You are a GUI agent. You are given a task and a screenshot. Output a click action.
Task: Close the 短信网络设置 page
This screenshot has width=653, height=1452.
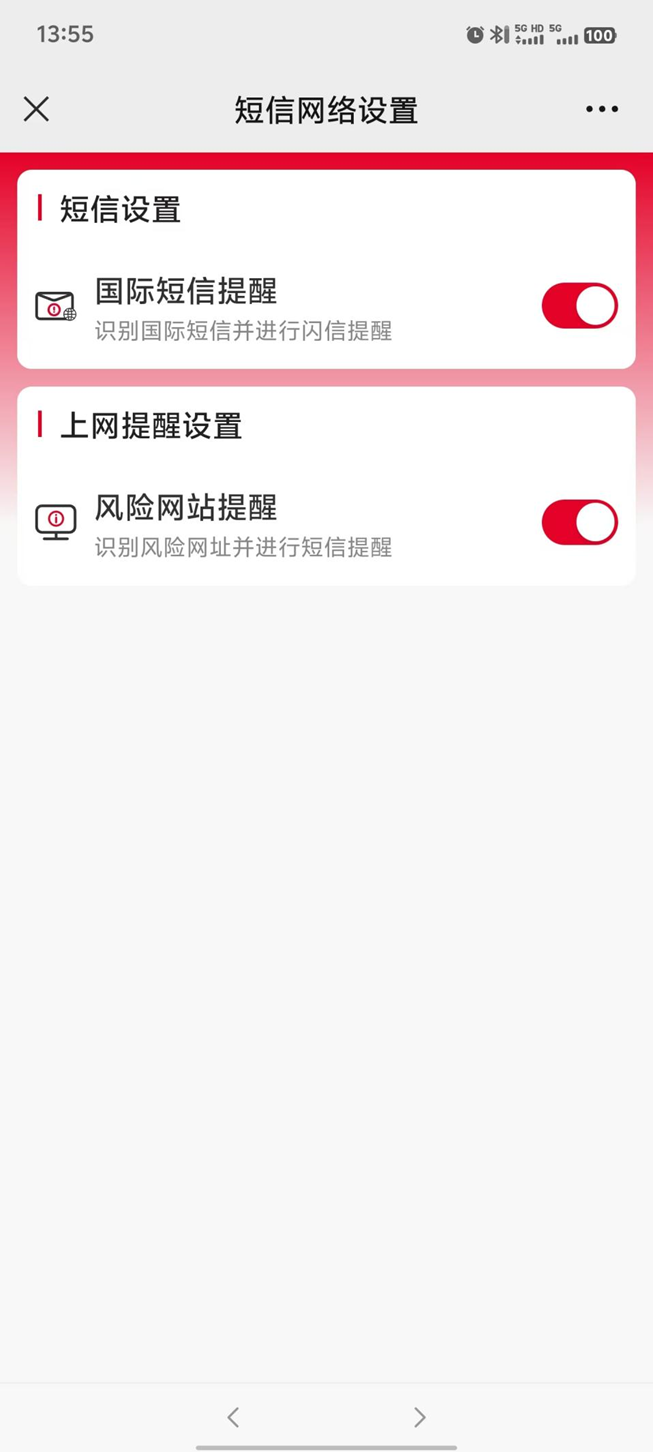pyautogui.click(x=37, y=109)
